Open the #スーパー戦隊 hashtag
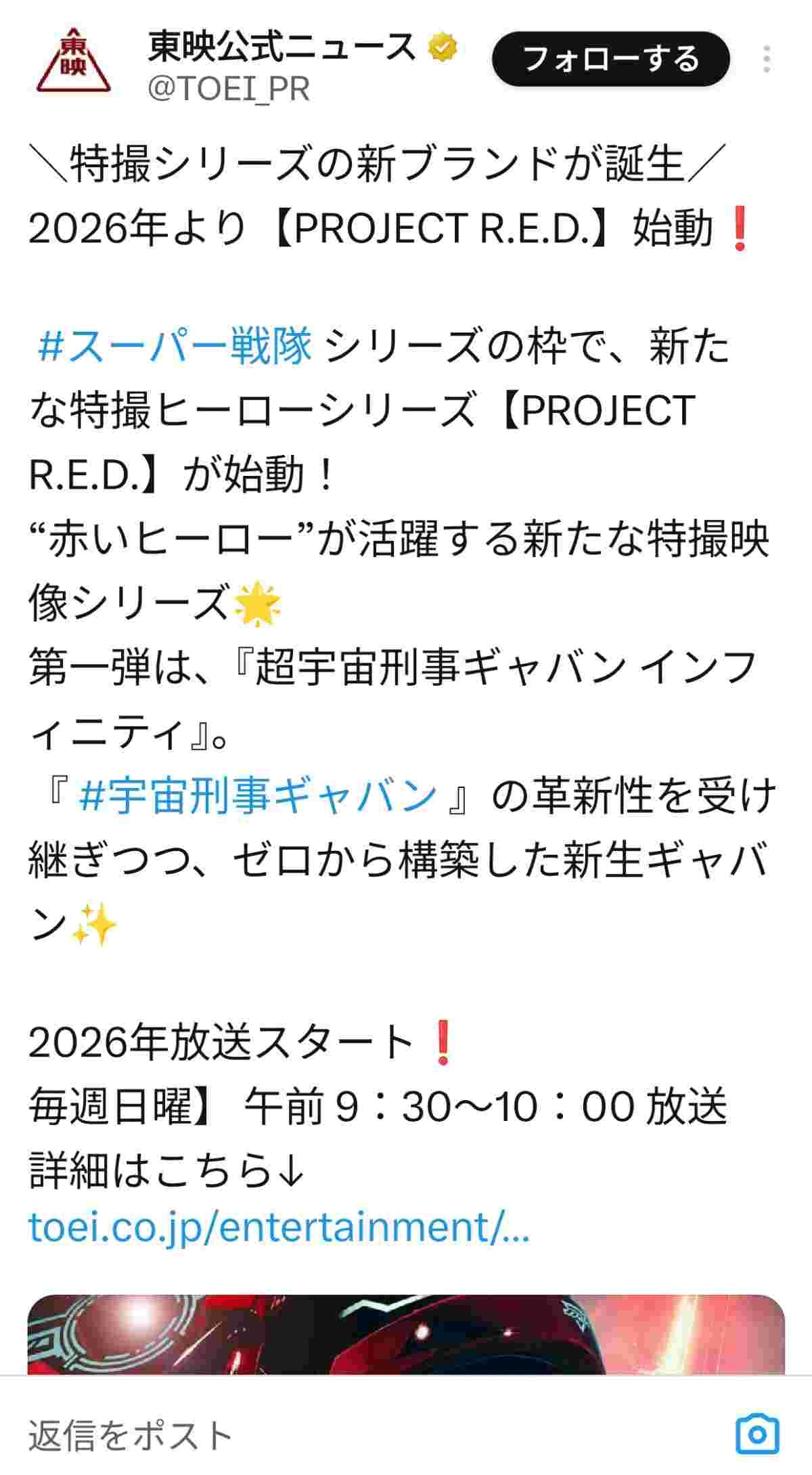This screenshot has height=1475, width=812. (175, 346)
